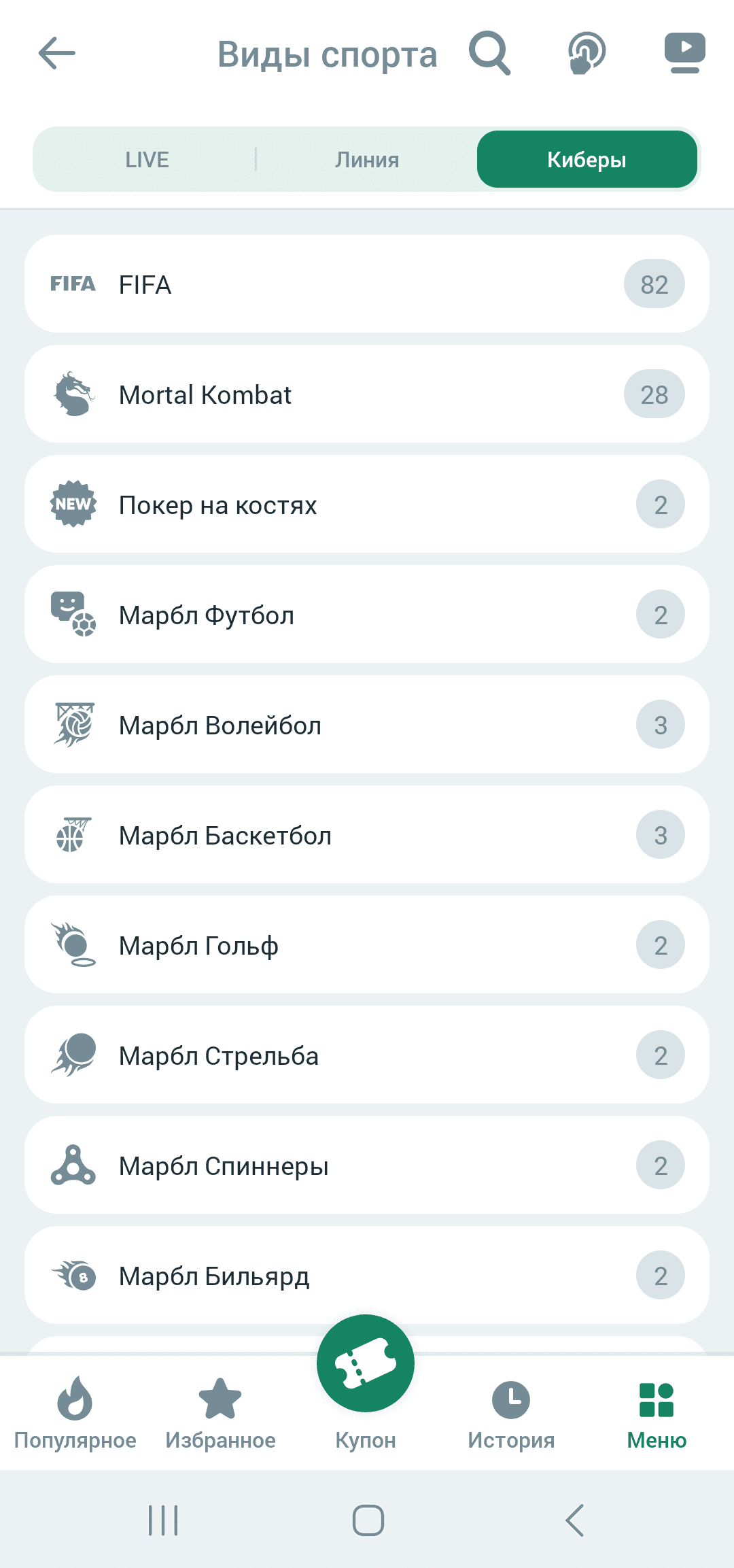Switch to the LIVE tab
The width and height of the screenshot is (734, 1568).
[147, 160]
